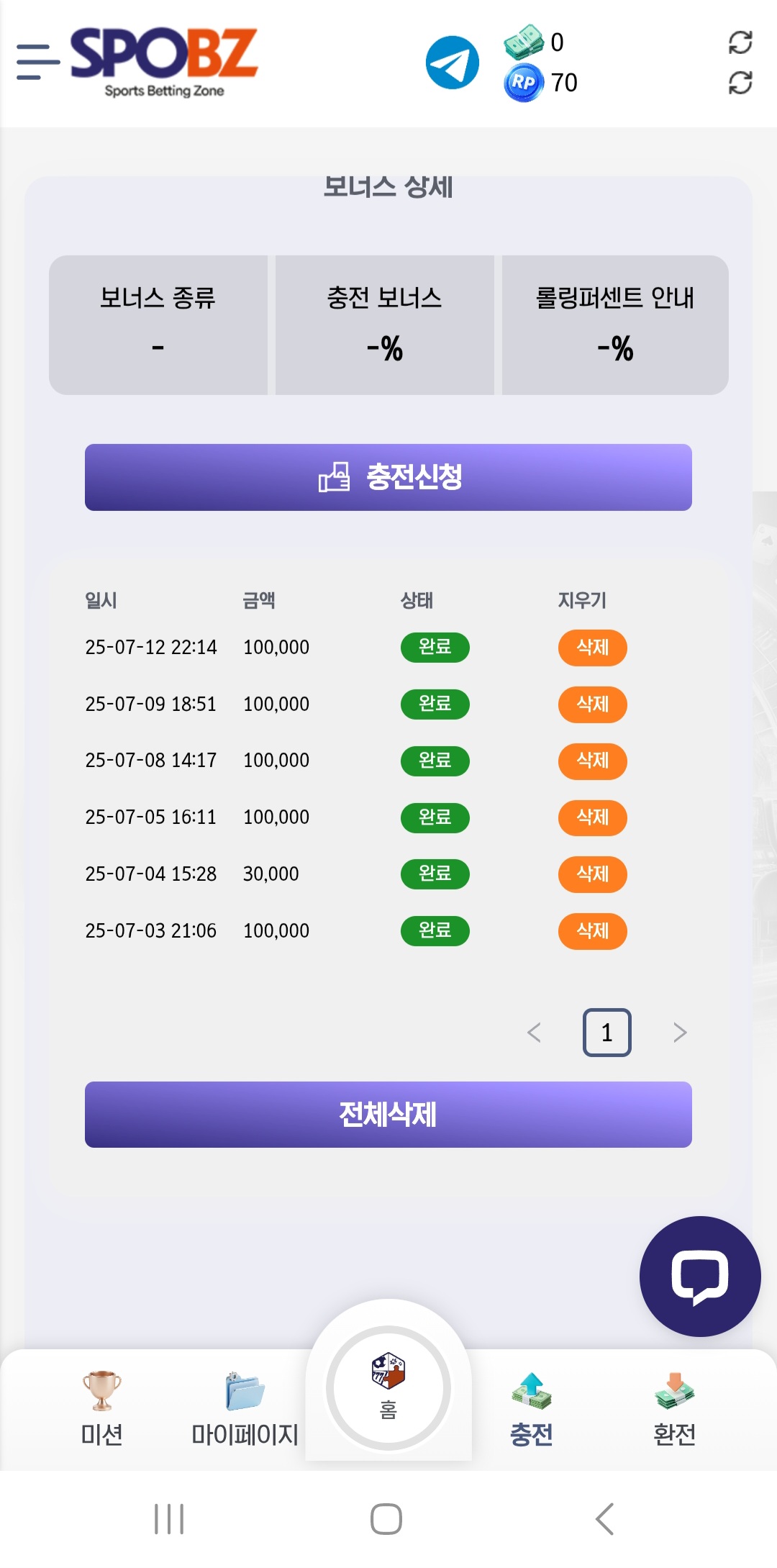This screenshot has height=1568, width=777.
Task: Tap the 전체삭제 button
Action: pyautogui.click(x=388, y=1115)
